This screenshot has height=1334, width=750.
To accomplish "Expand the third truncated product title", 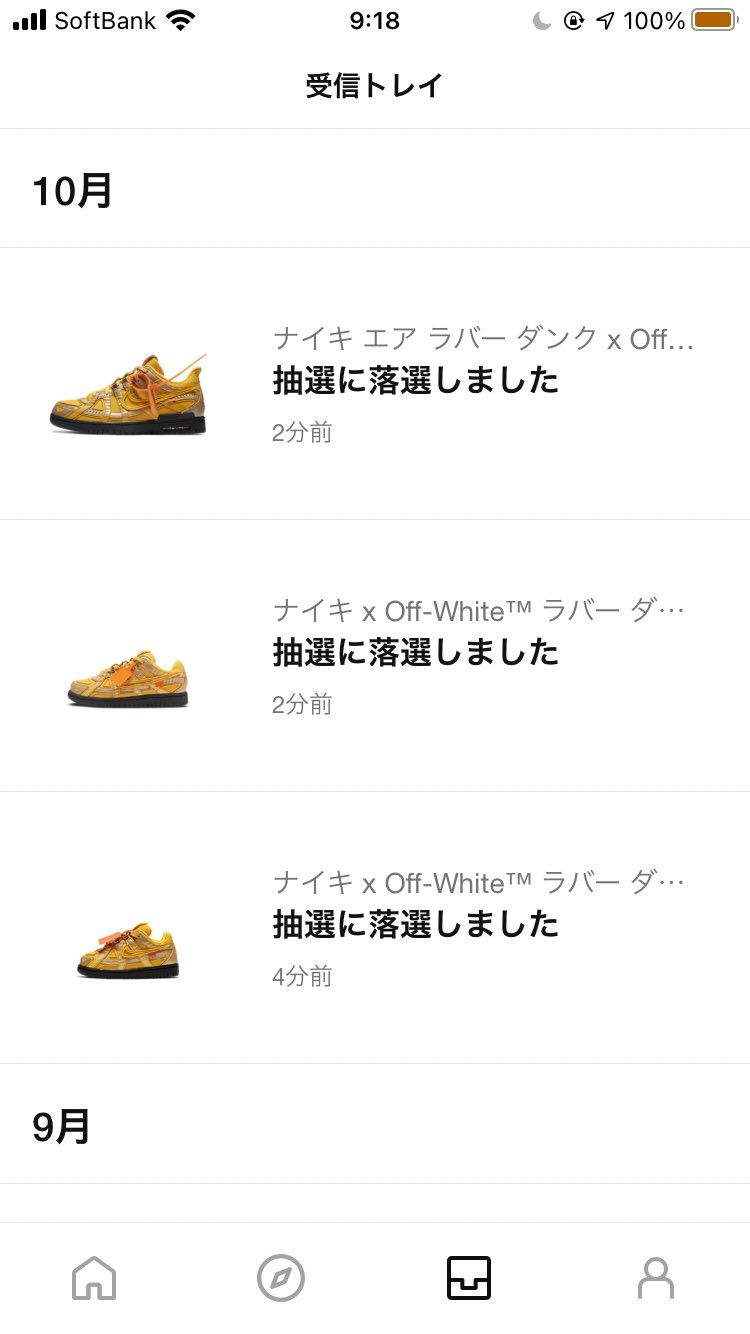I will click(x=479, y=882).
